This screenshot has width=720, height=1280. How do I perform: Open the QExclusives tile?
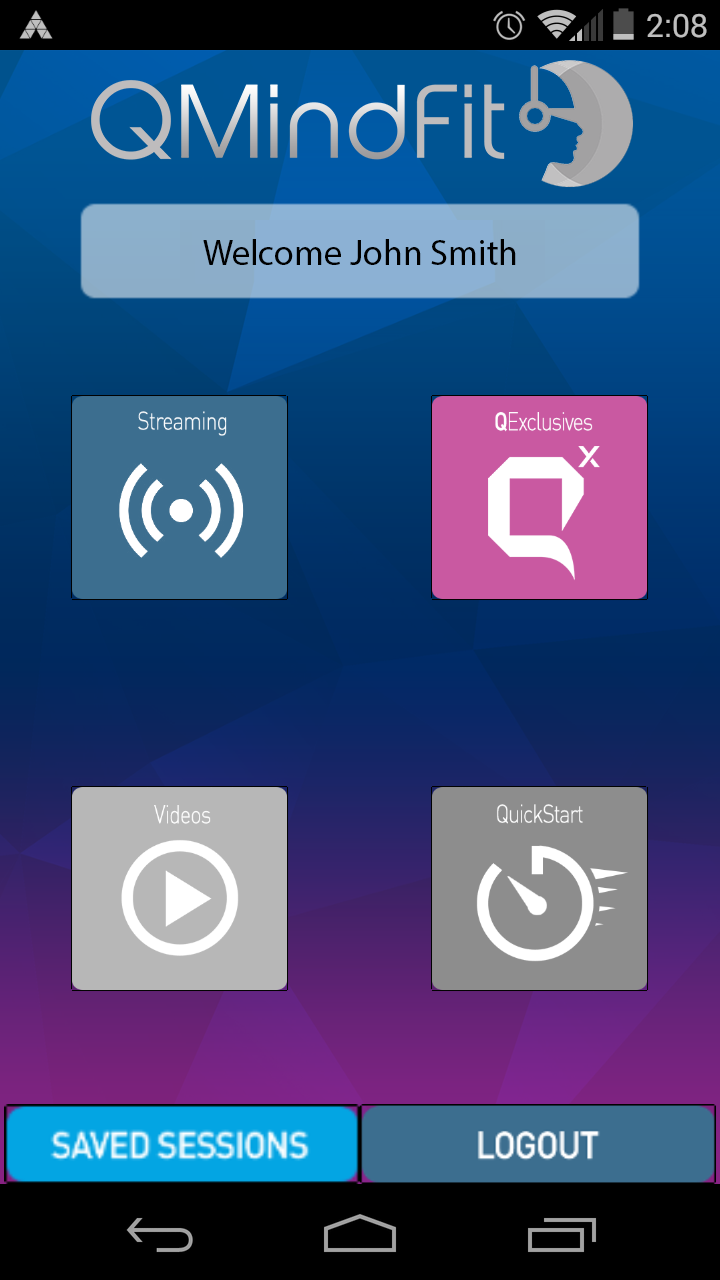539,497
